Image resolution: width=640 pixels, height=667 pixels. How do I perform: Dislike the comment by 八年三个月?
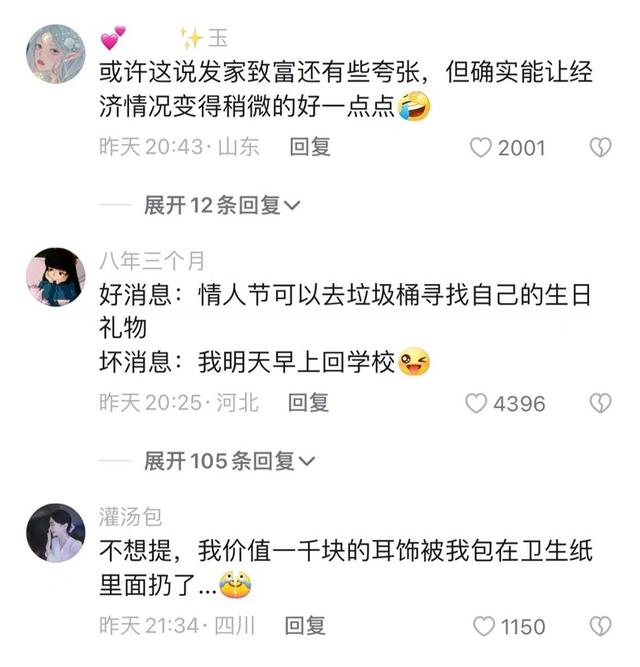(599, 403)
